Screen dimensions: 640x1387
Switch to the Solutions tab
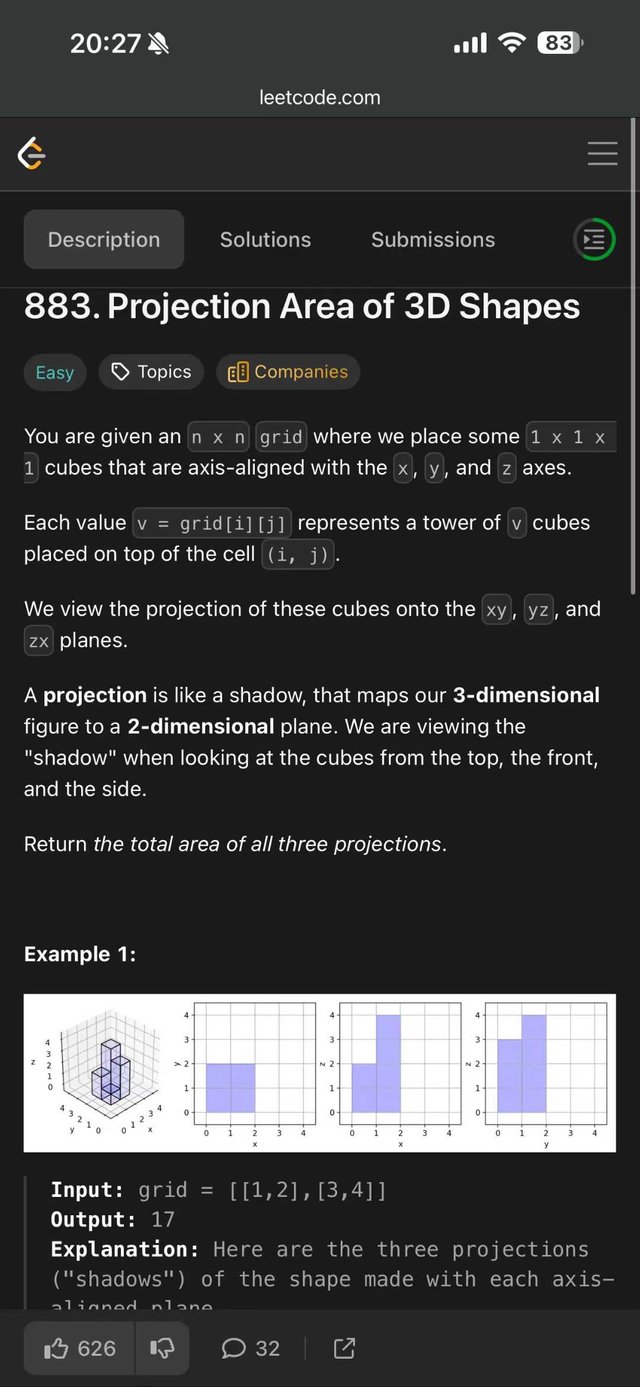pyautogui.click(x=265, y=240)
